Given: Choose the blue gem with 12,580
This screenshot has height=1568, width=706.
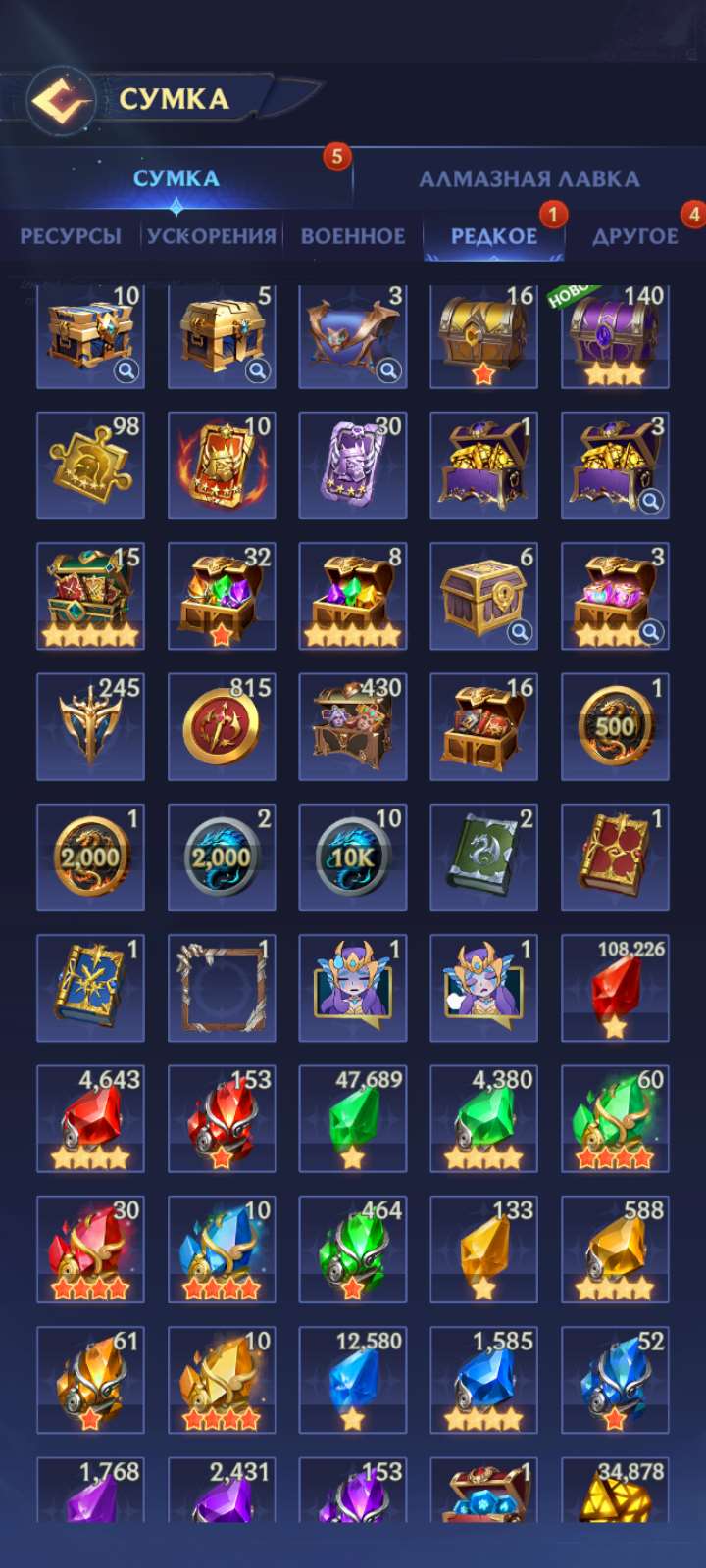Looking at the screenshot, I should 353,1380.
